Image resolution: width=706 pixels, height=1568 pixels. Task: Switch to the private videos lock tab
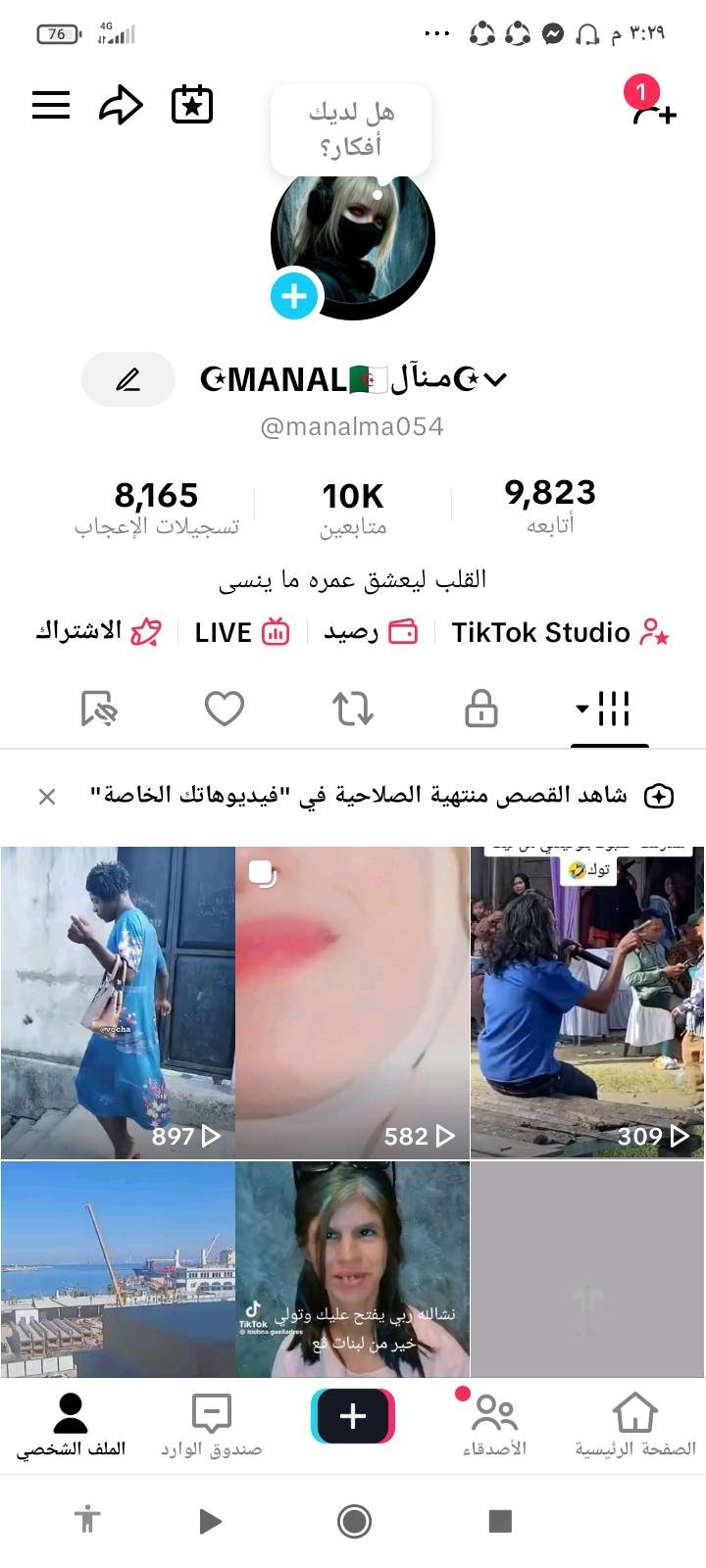point(480,709)
